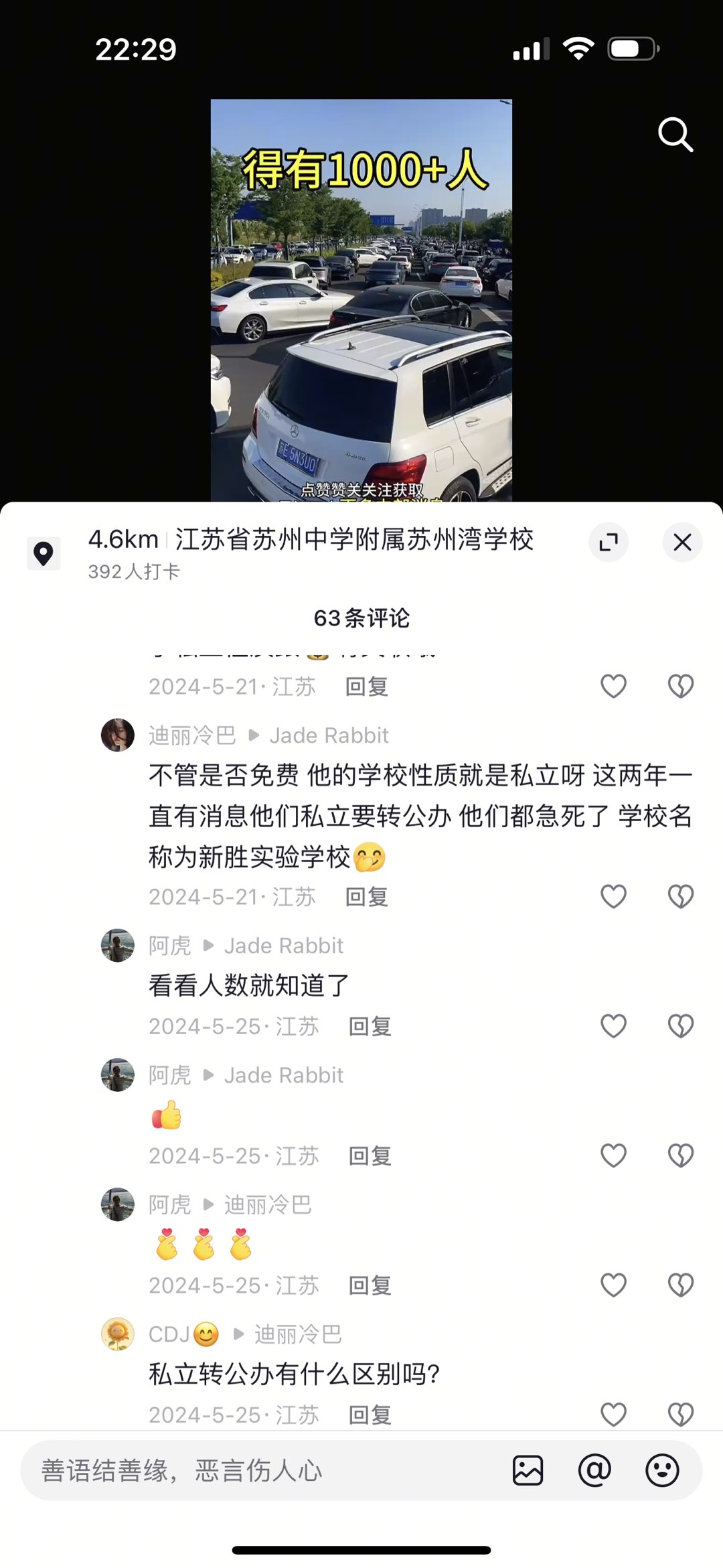The image size is (723, 1568).
Task: Expand the comments panel to full screen
Action: pos(608,542)
